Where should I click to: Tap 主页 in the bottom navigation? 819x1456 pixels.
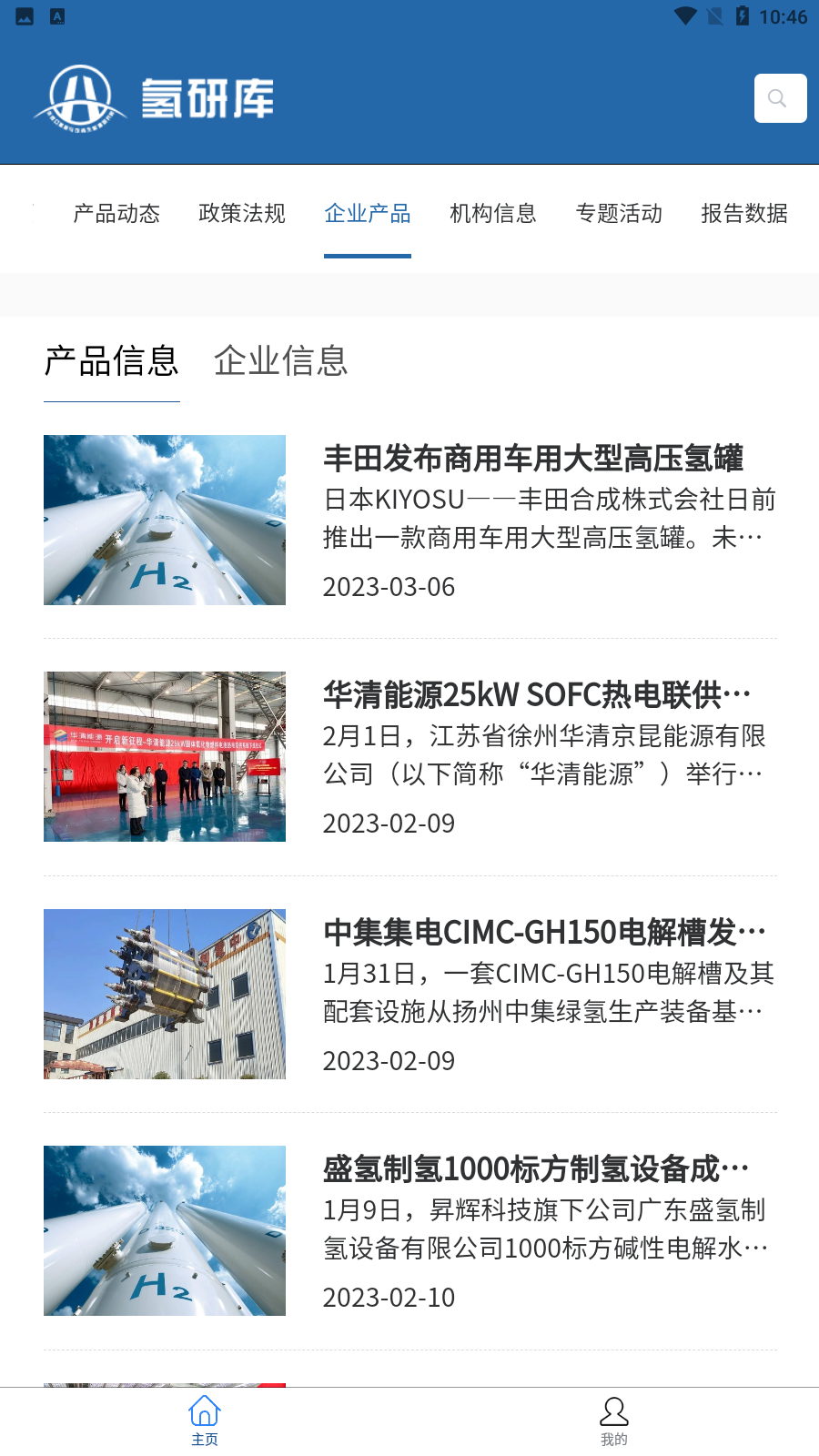coord(205,1421)
